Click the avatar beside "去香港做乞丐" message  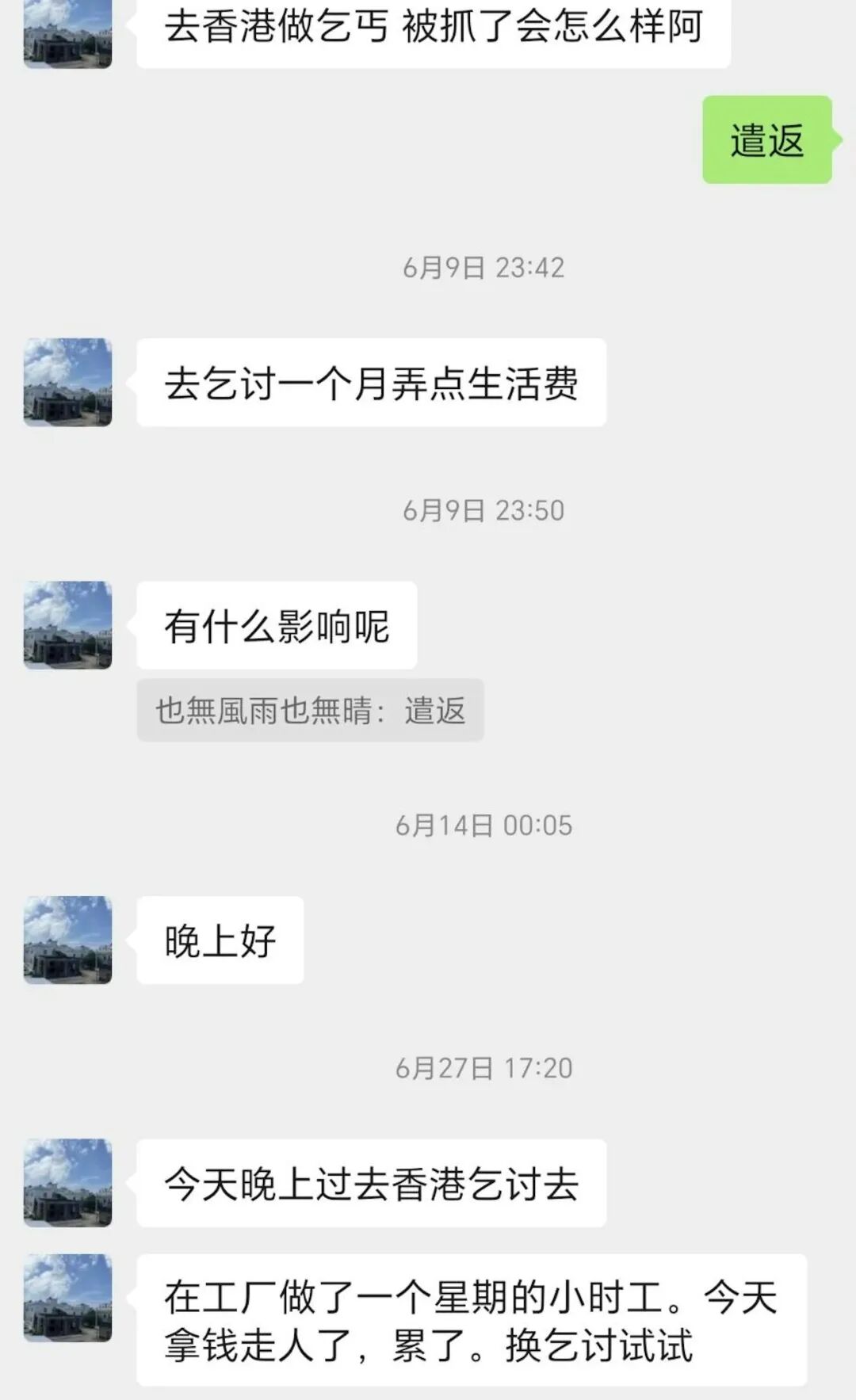pyautogui.click(x=67, y=36)
